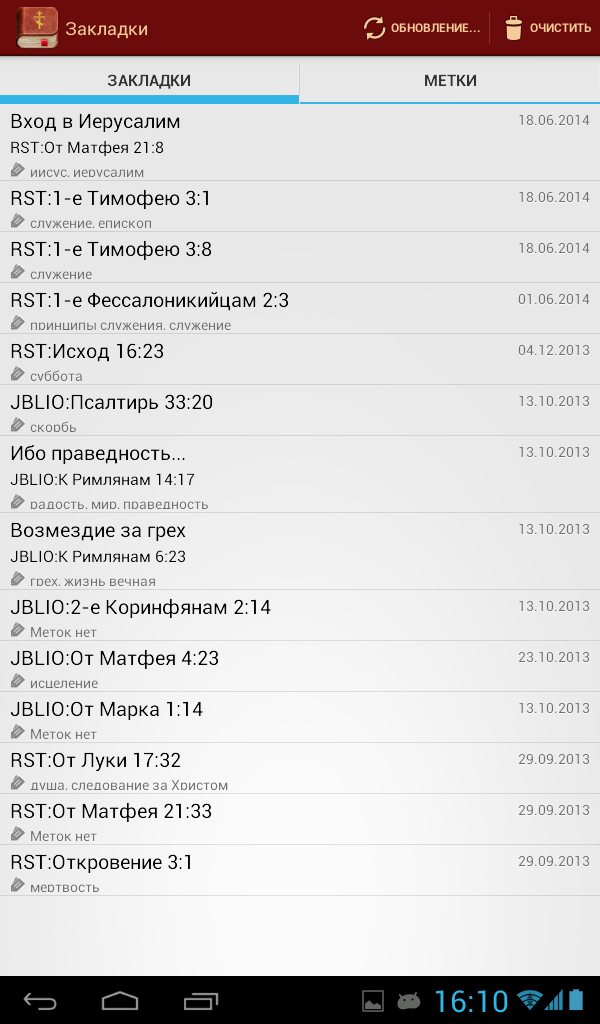Image resolution: width=600 pixels, height=1024 pixels.
Task: Open the Ибо праведность... bookmark
Action: pos(300,474)
